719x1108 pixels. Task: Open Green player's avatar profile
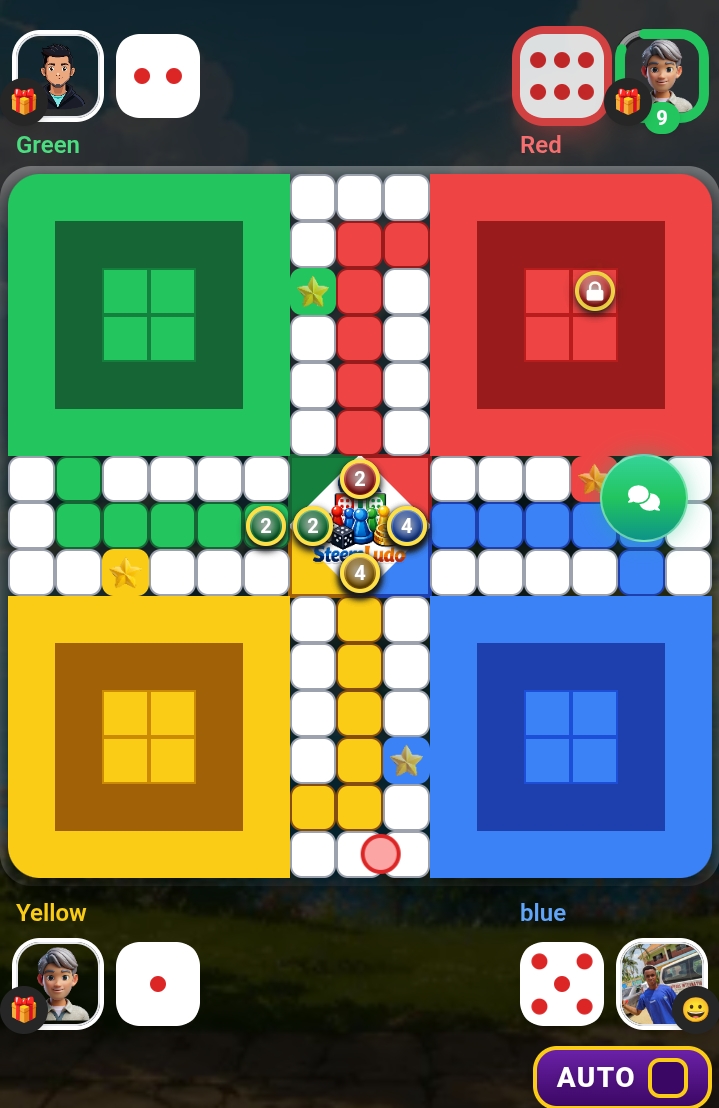[58, 76]
